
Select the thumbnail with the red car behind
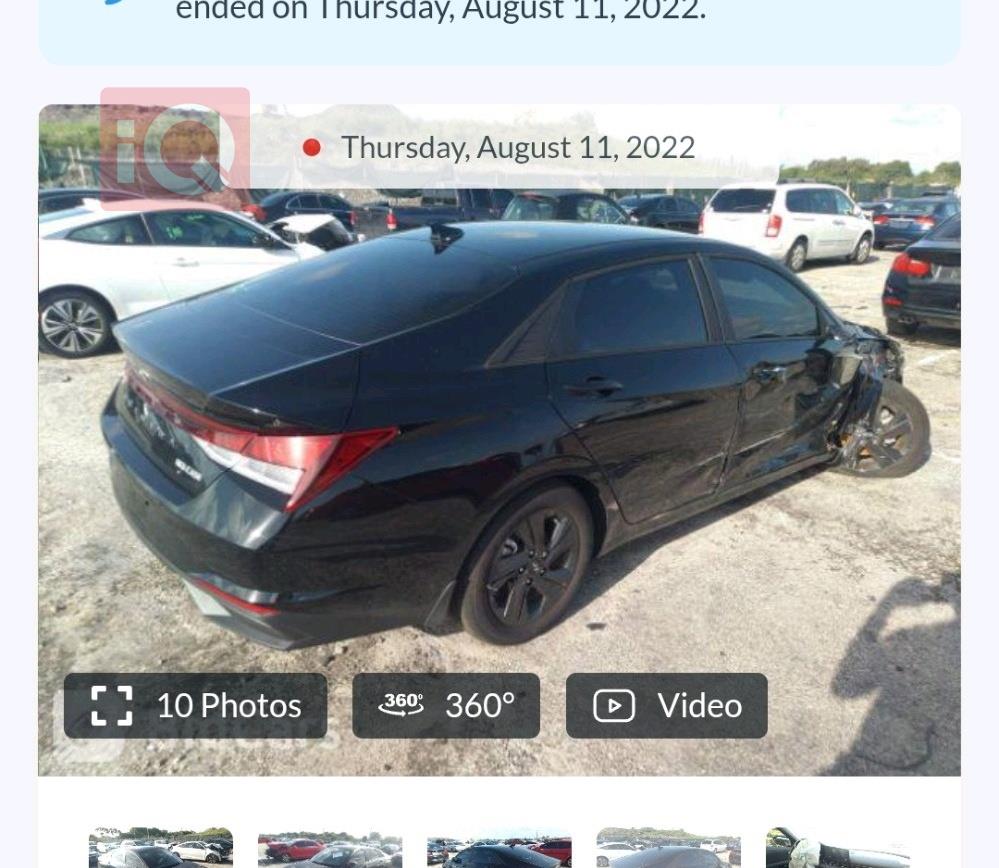(x=330, y=850)
